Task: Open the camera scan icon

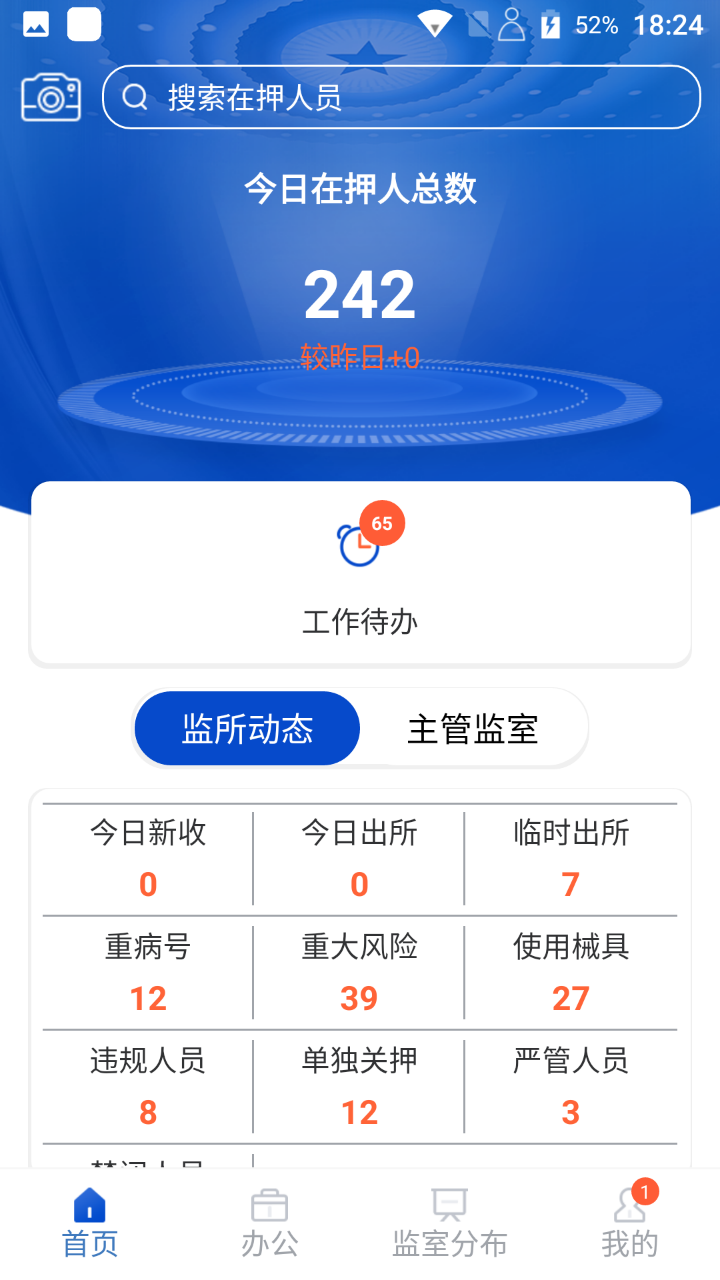Action: (51, 97)
